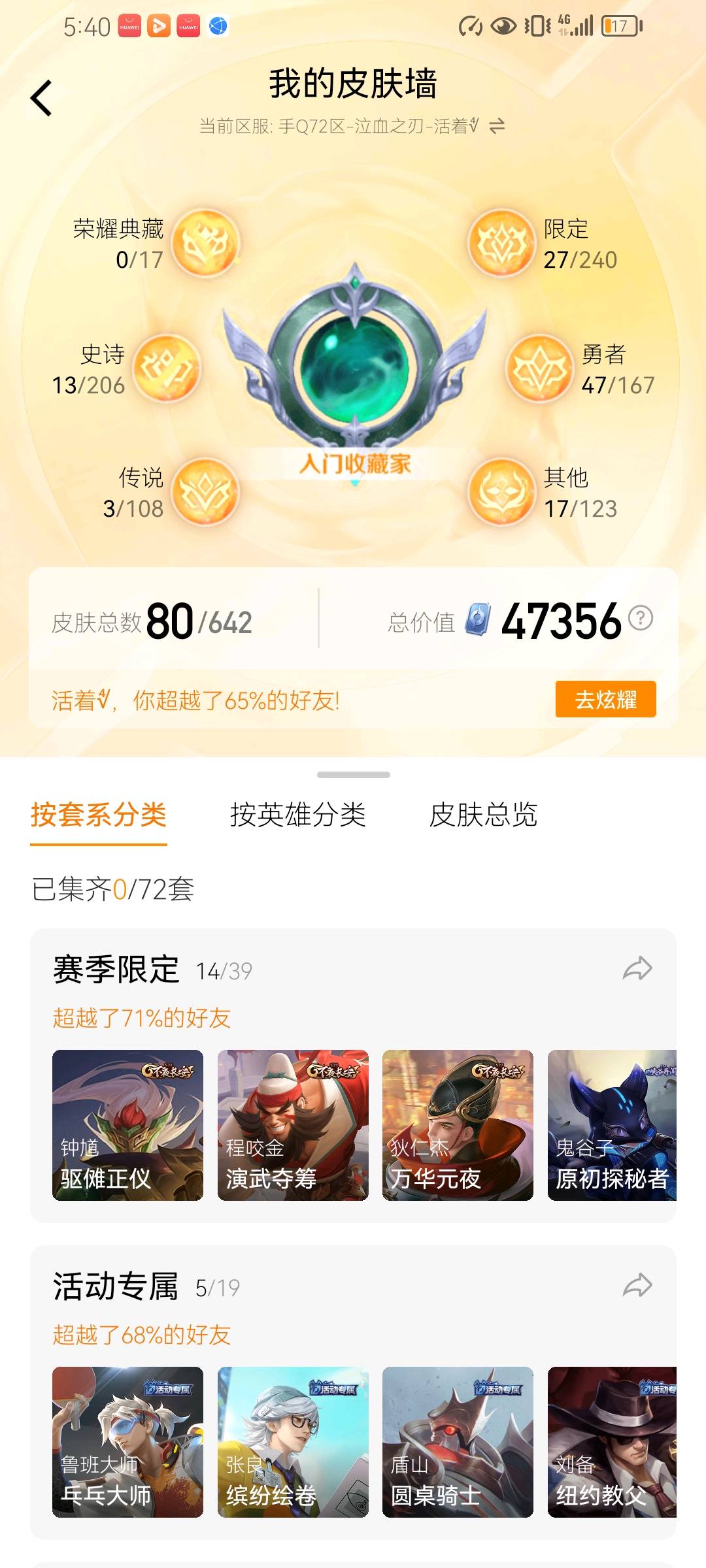Tap the 去炫耀 button
706x1568 pixels.
[x=605, y=700]
